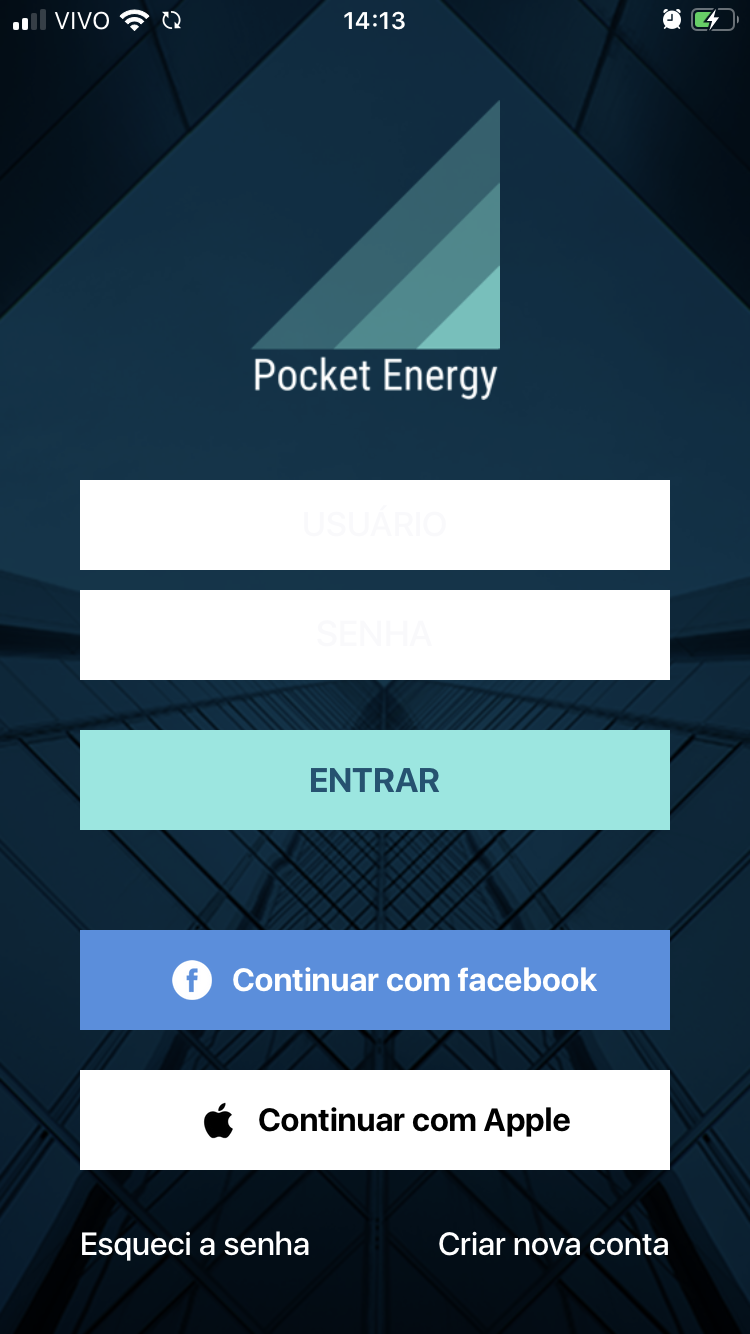Select Continuar com facebook
750x1334 pixels.
click(x=375, y=980)
